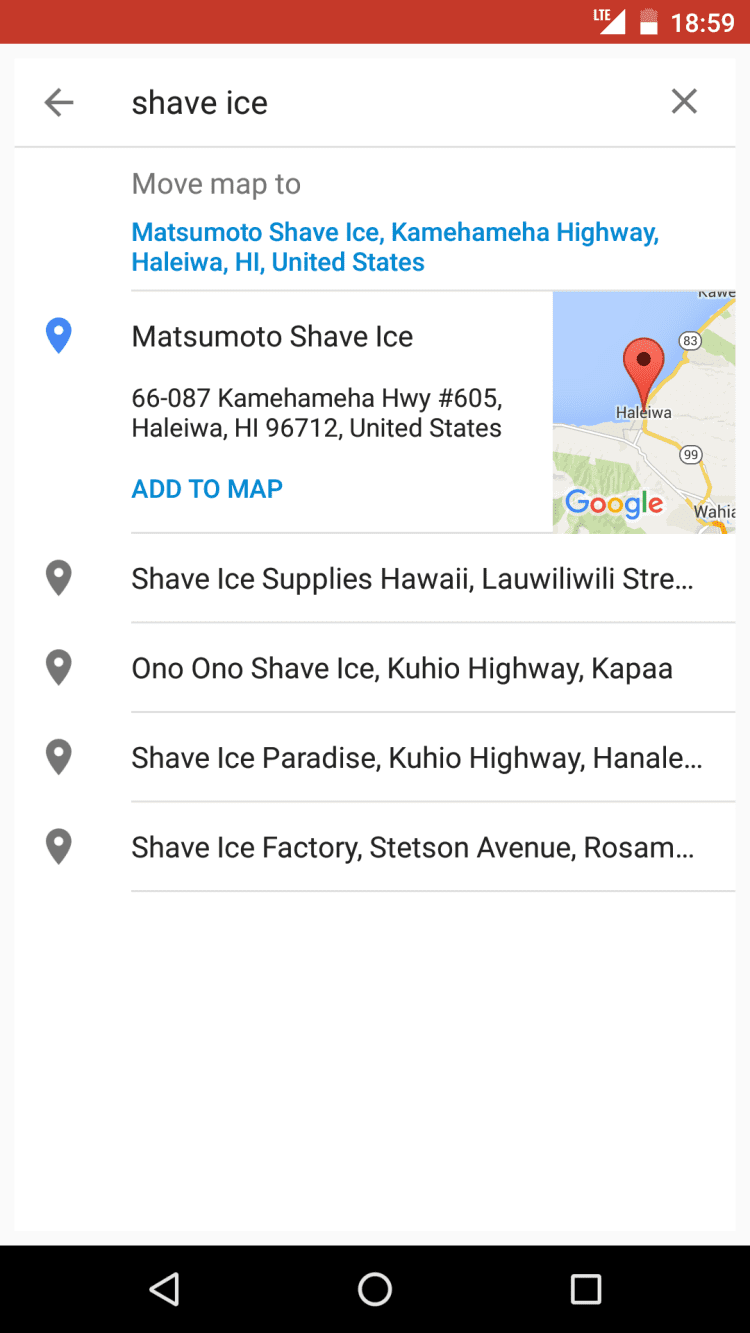
Task: Open the recent apps view
Action: click(586, 1289)
